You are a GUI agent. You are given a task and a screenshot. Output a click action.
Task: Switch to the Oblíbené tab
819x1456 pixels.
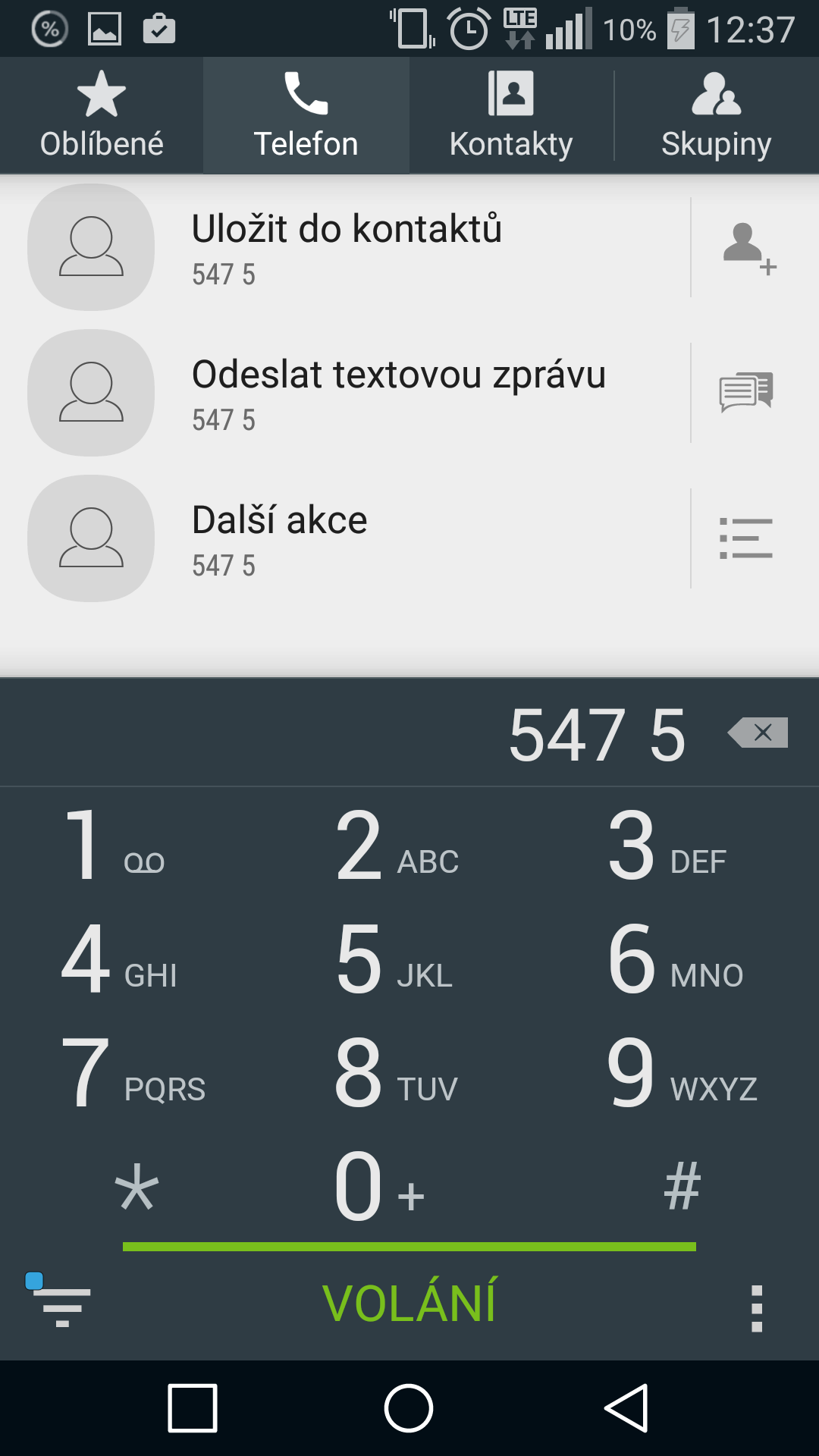(x=102, y=115)
